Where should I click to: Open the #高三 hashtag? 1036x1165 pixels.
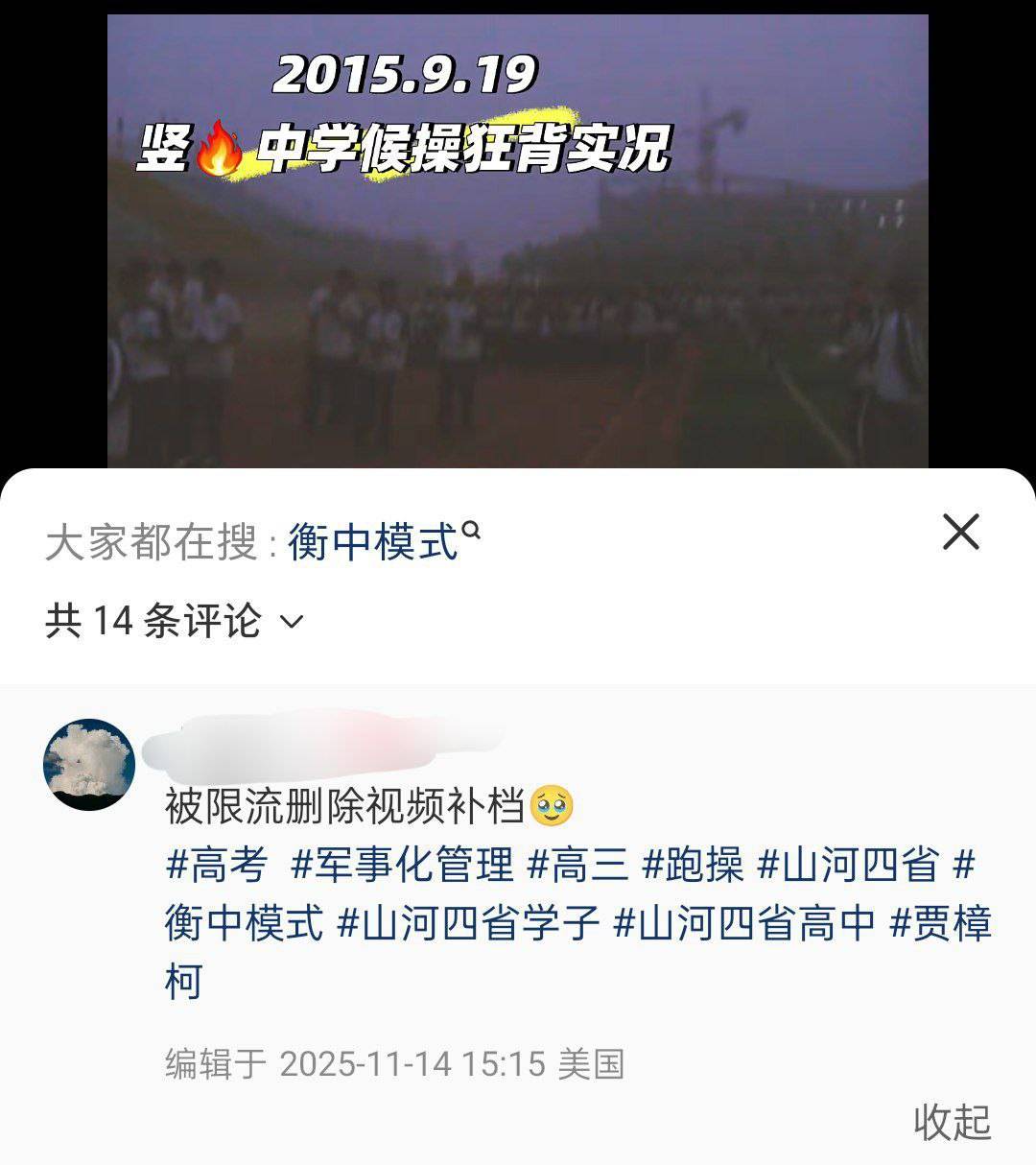point(577,865)
